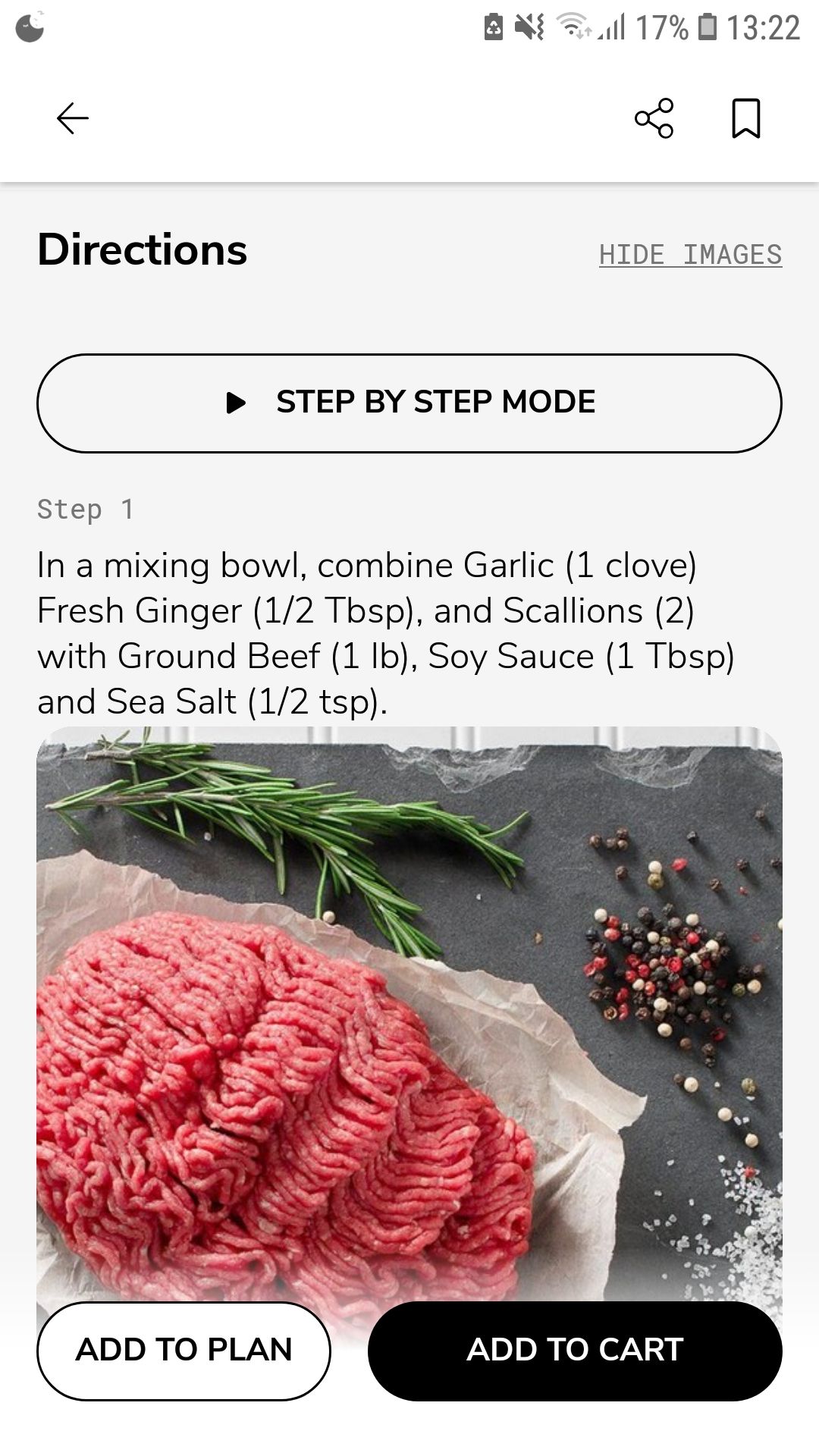Open Step by Step Mode

tap(409, 403)
